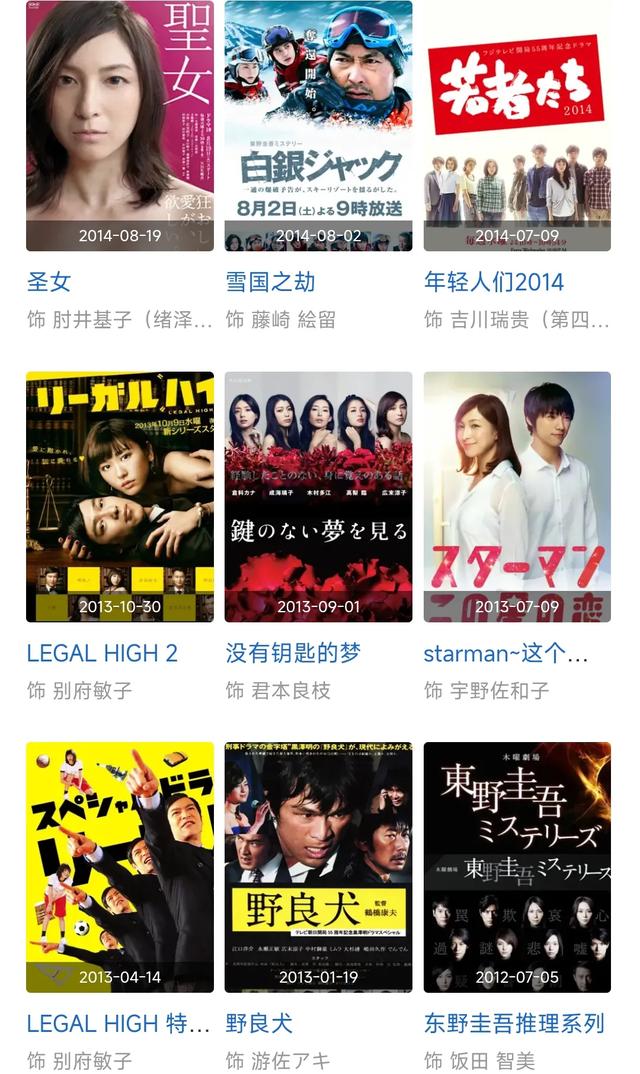
Task: View LEGAL HIGH 特… poster dated 2013-04-14
Action: pos(120,866)
